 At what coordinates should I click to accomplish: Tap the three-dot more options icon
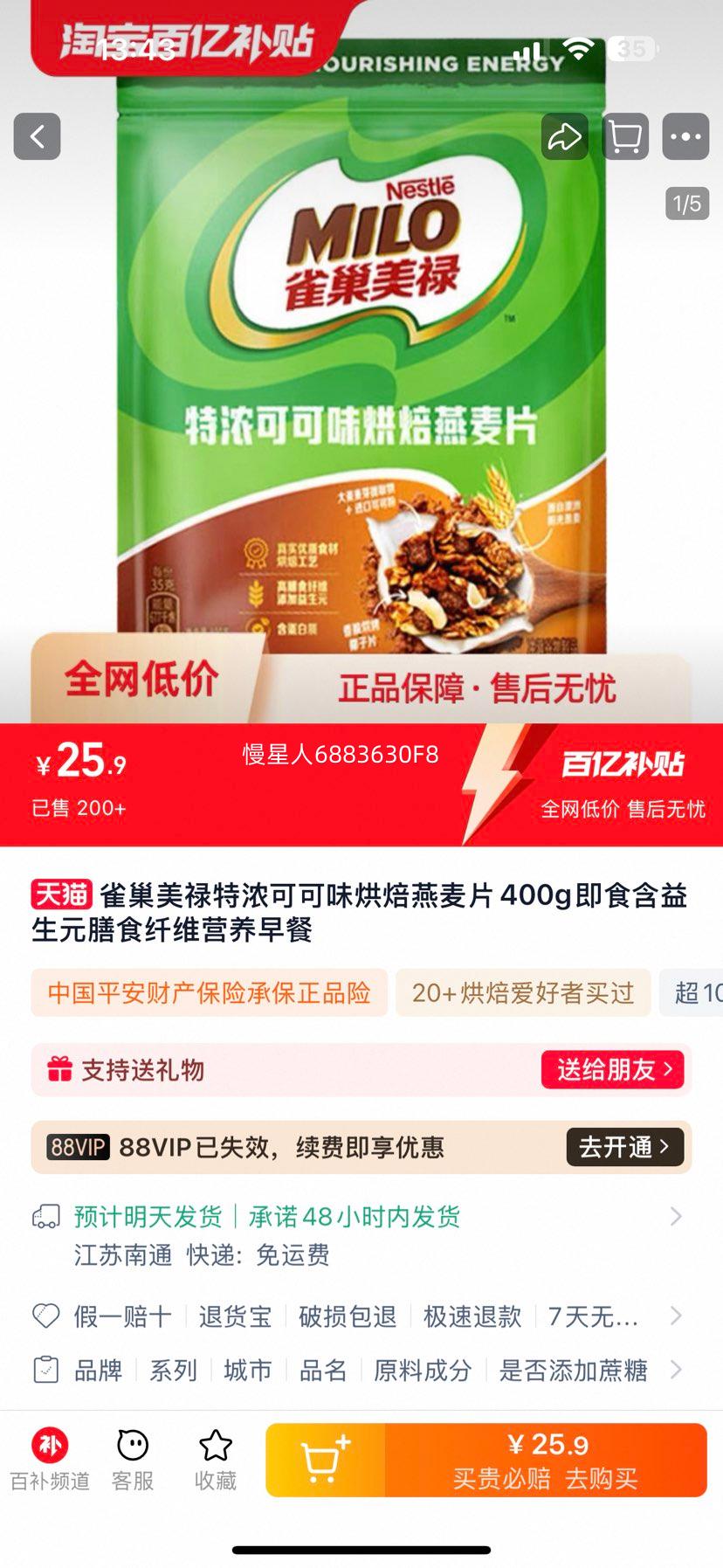[x=686, y=137]
